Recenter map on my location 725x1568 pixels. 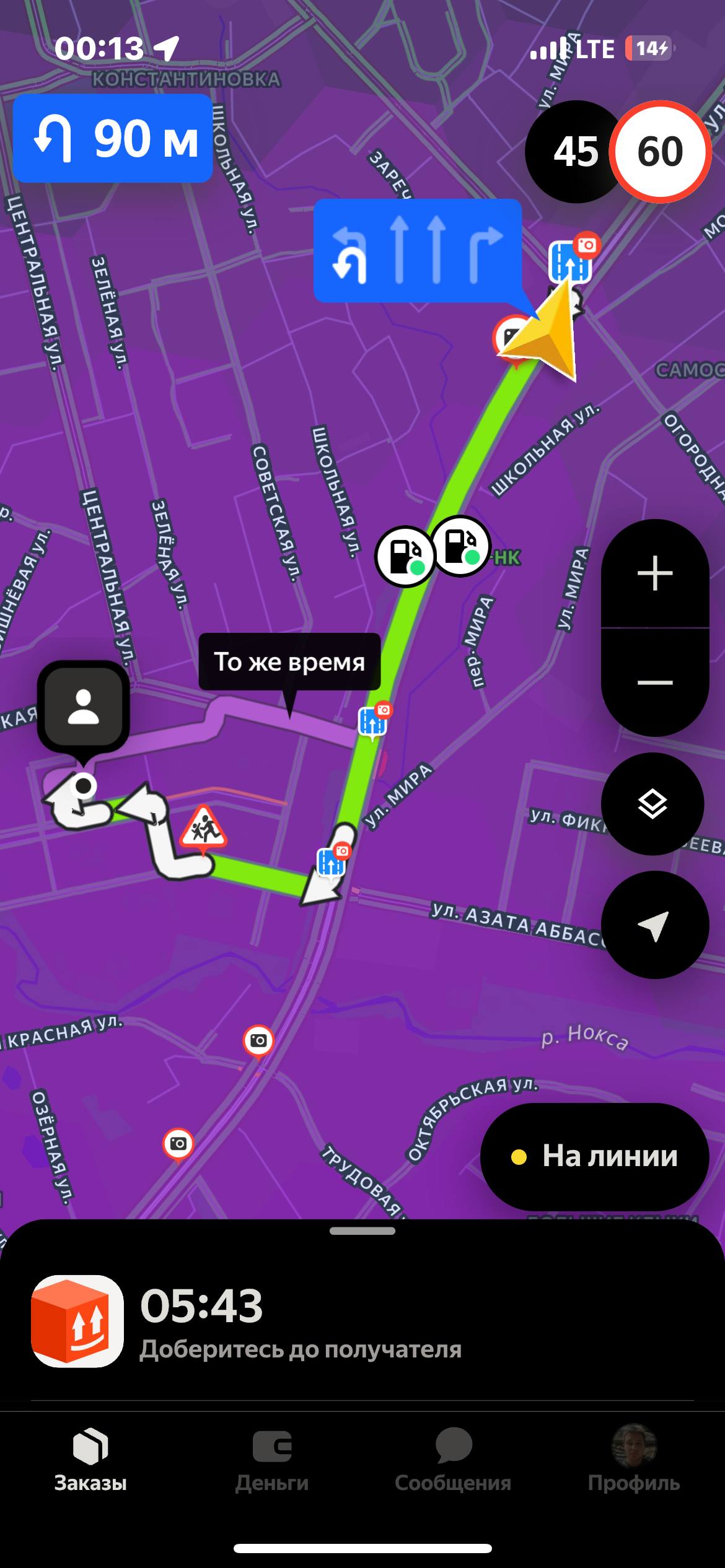[x=654, y=925]
